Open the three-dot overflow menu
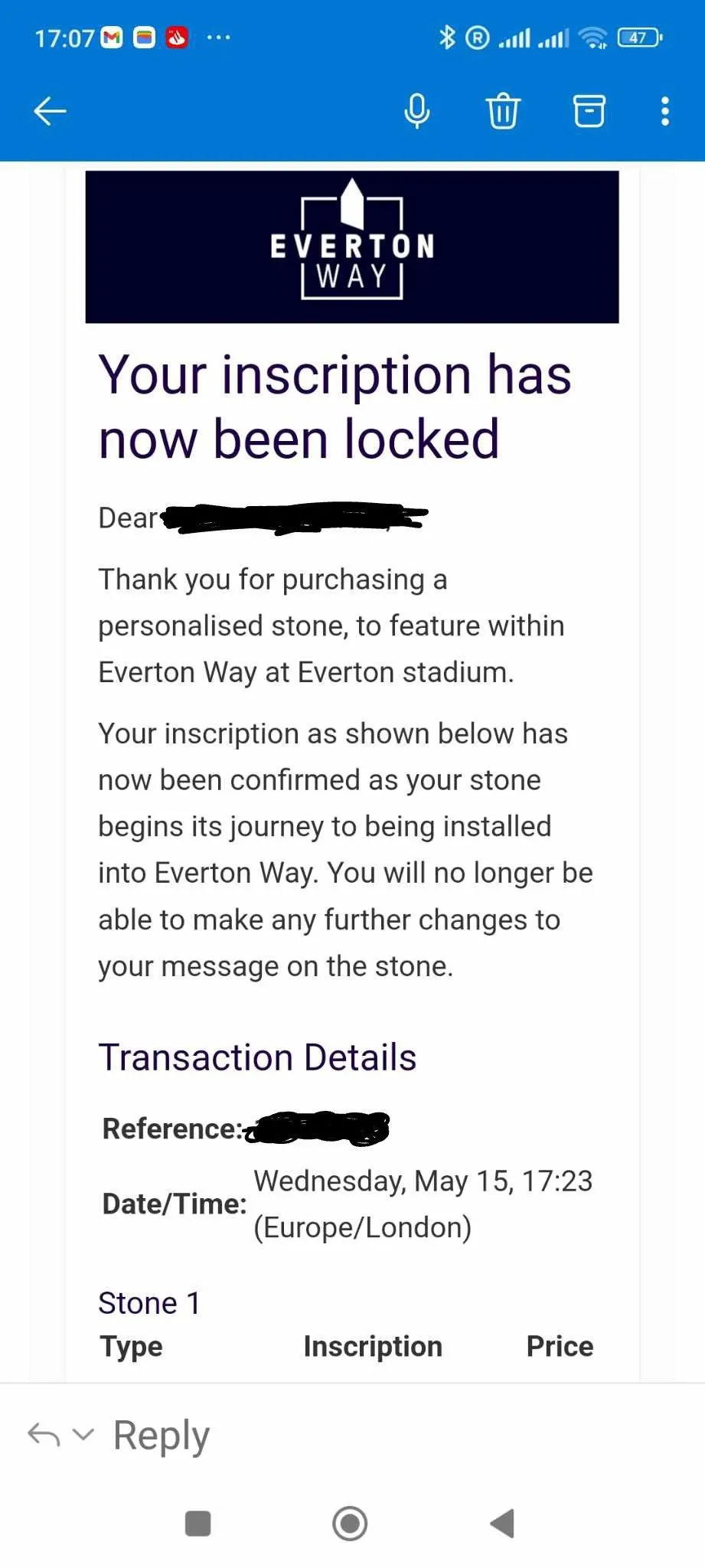705x1568 pixels. (x=664, y=112)
